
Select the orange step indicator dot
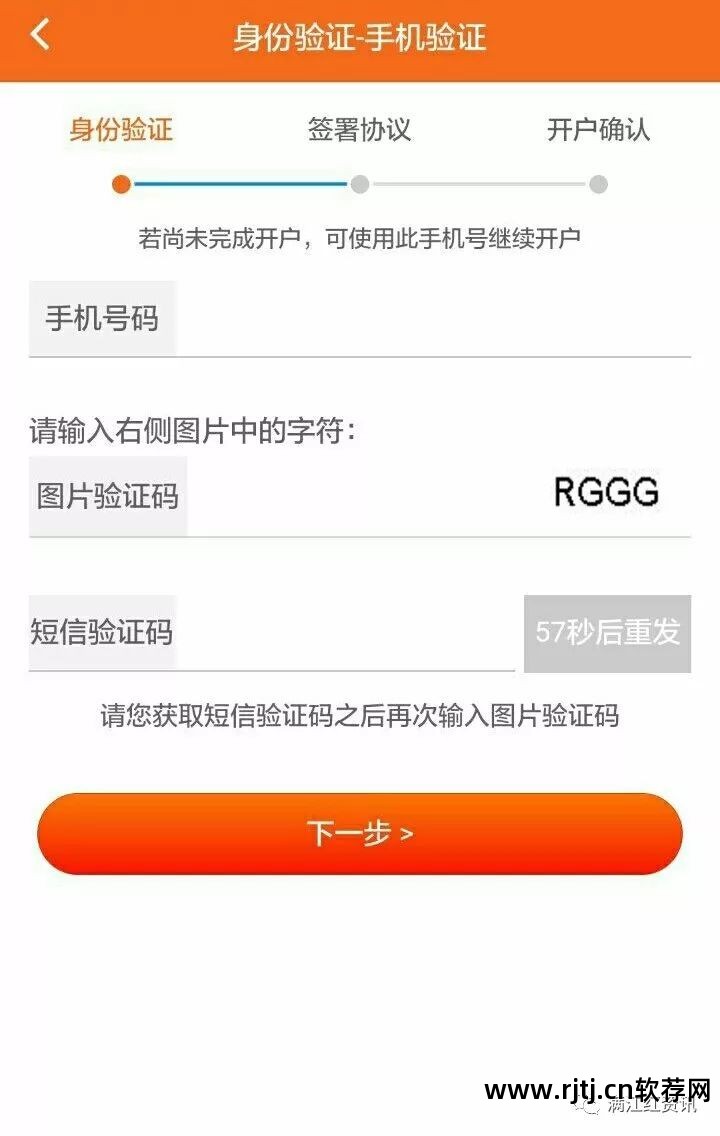tap(120, 184)
